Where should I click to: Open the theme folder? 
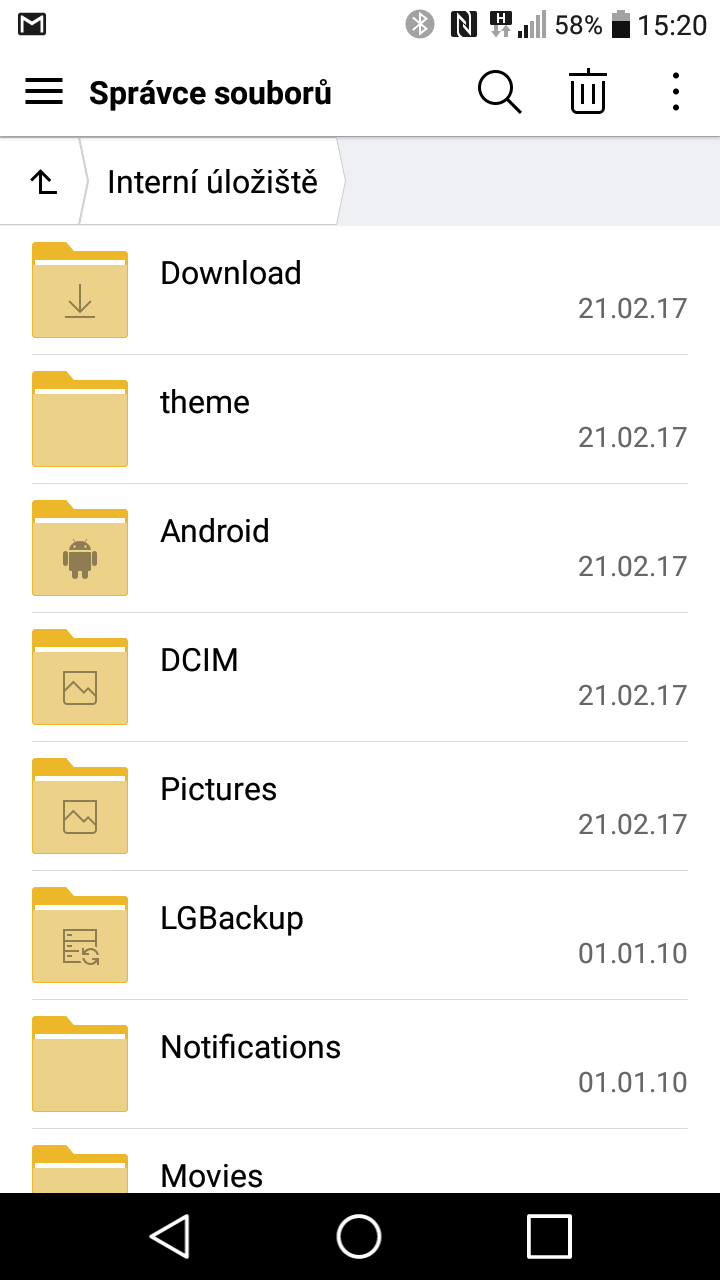click(360, 419)
